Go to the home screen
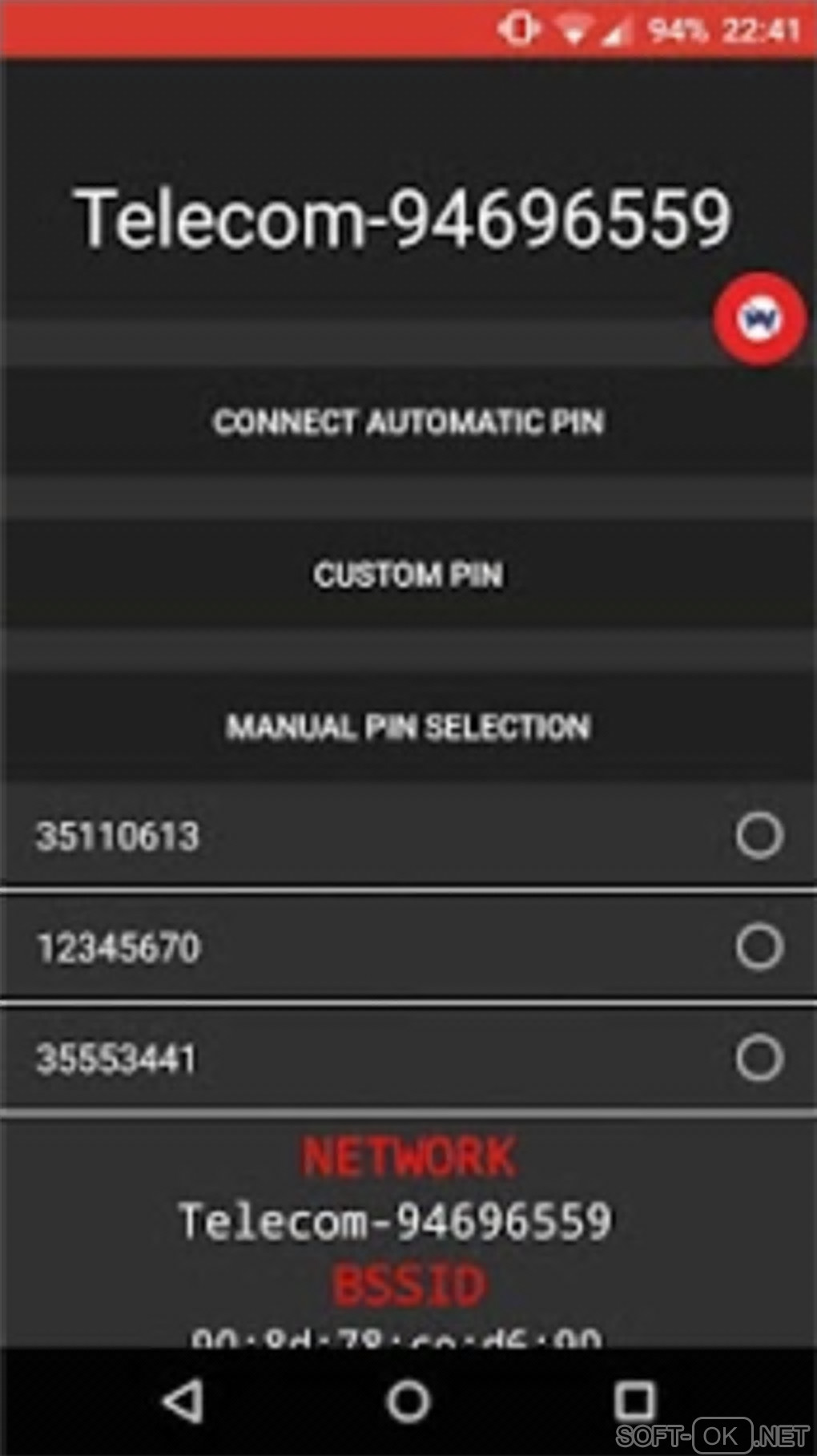This screenshot has width=817, height=1456. click(x=408, y=1401)
